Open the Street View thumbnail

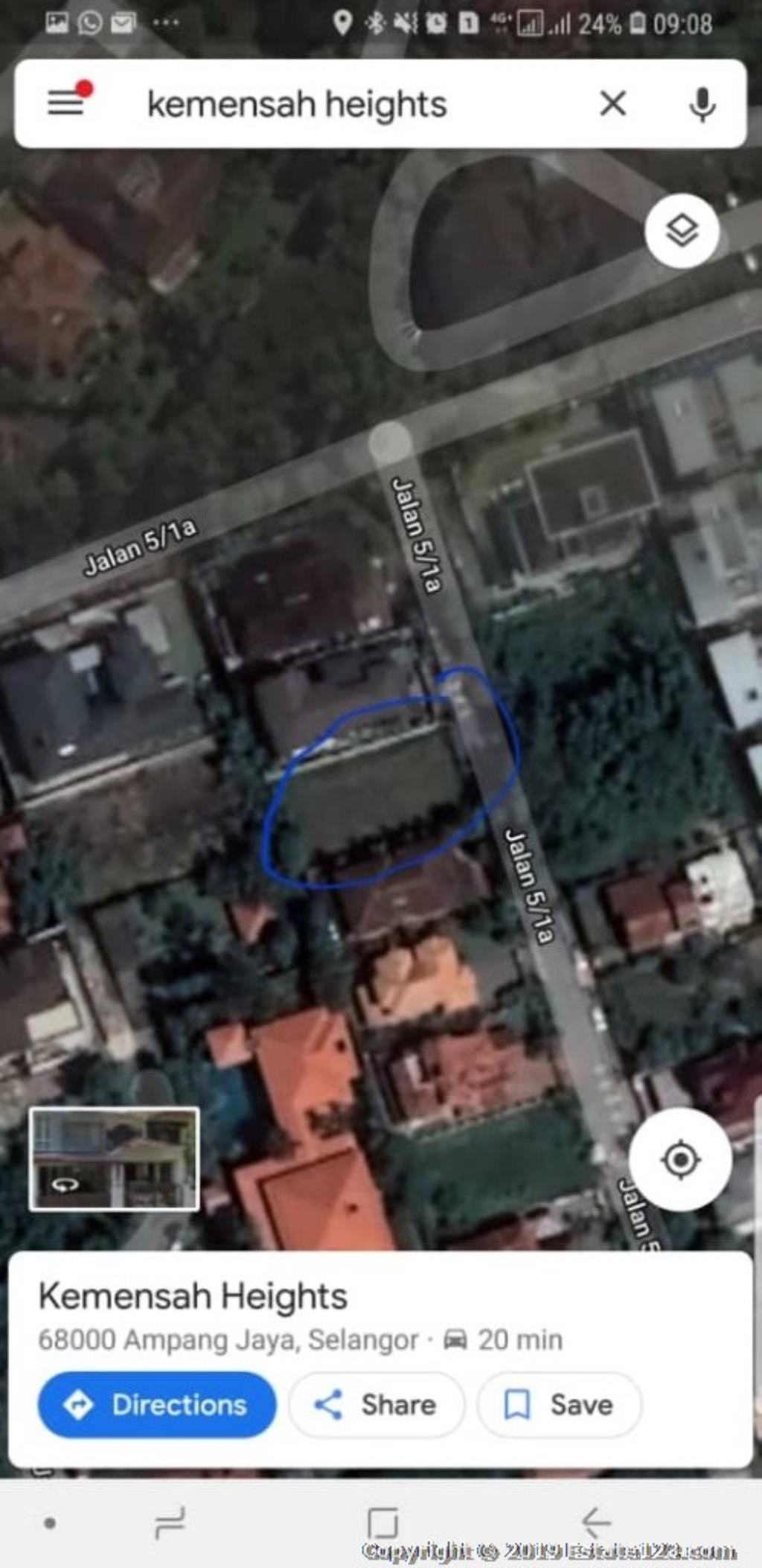pos(114,1159)
